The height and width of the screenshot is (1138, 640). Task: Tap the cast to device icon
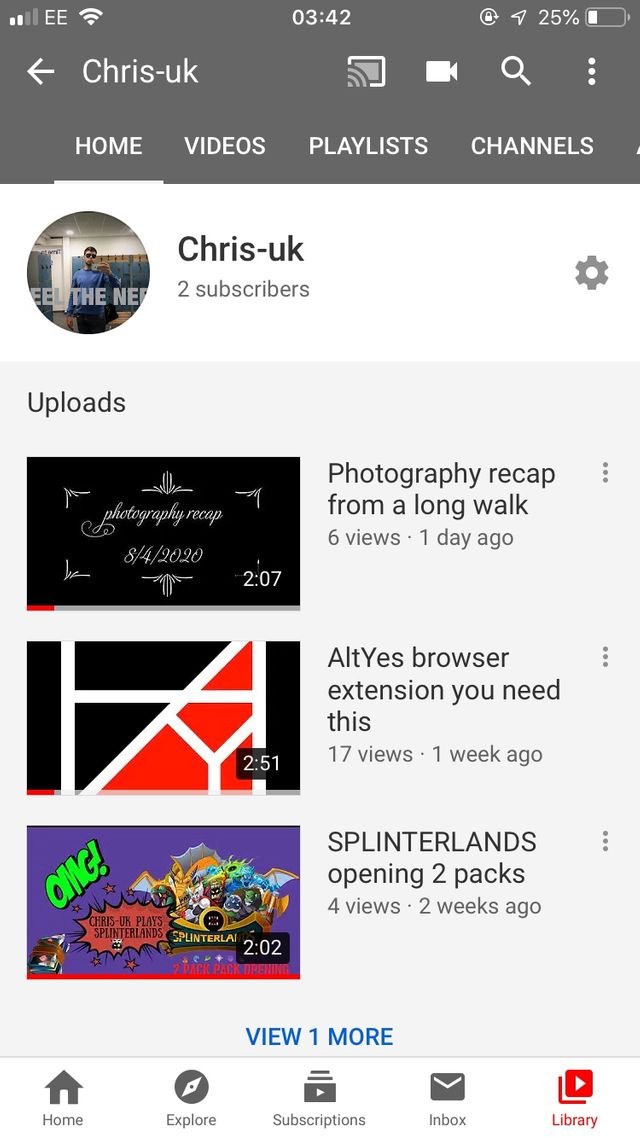(x=366, y=71)
